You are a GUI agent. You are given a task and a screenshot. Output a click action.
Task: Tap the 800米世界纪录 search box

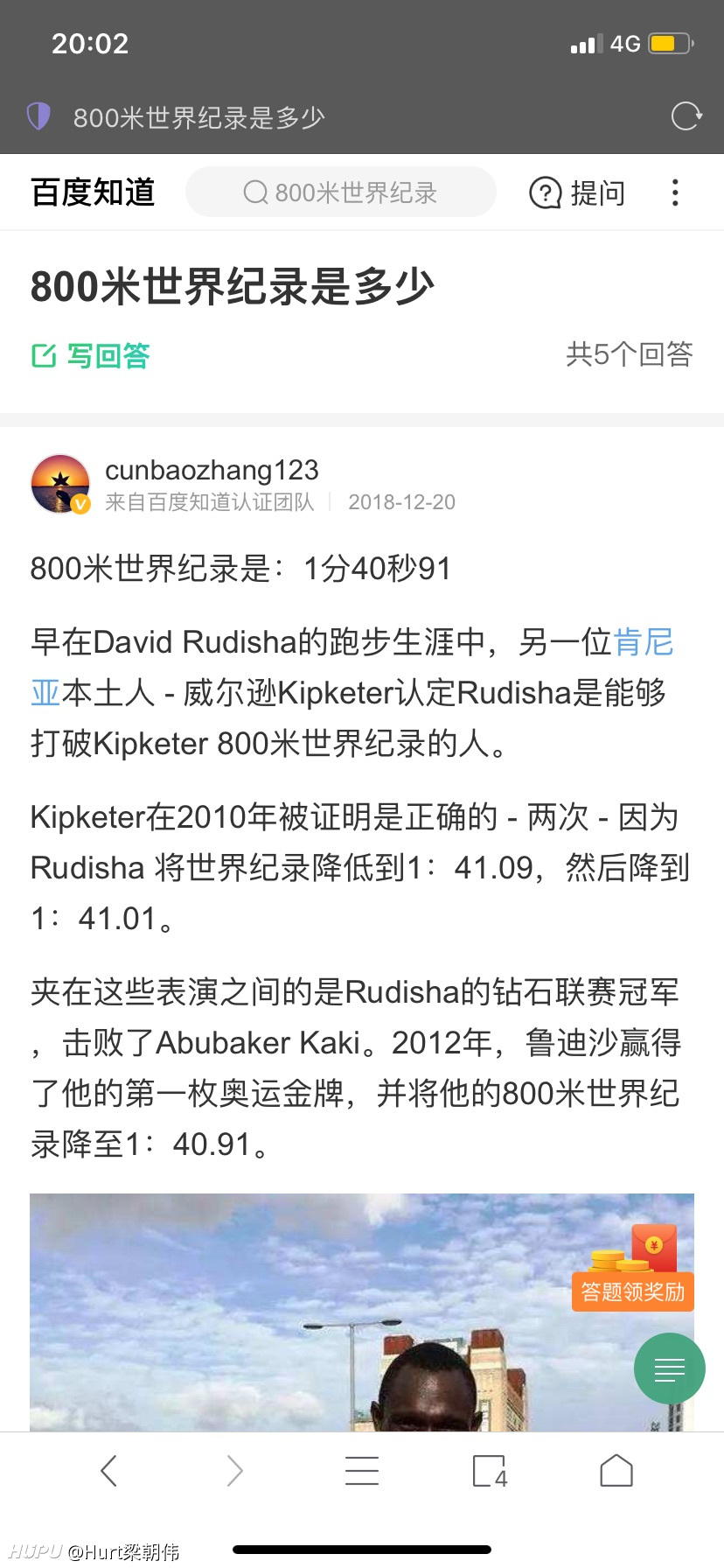tap(341, 192)
